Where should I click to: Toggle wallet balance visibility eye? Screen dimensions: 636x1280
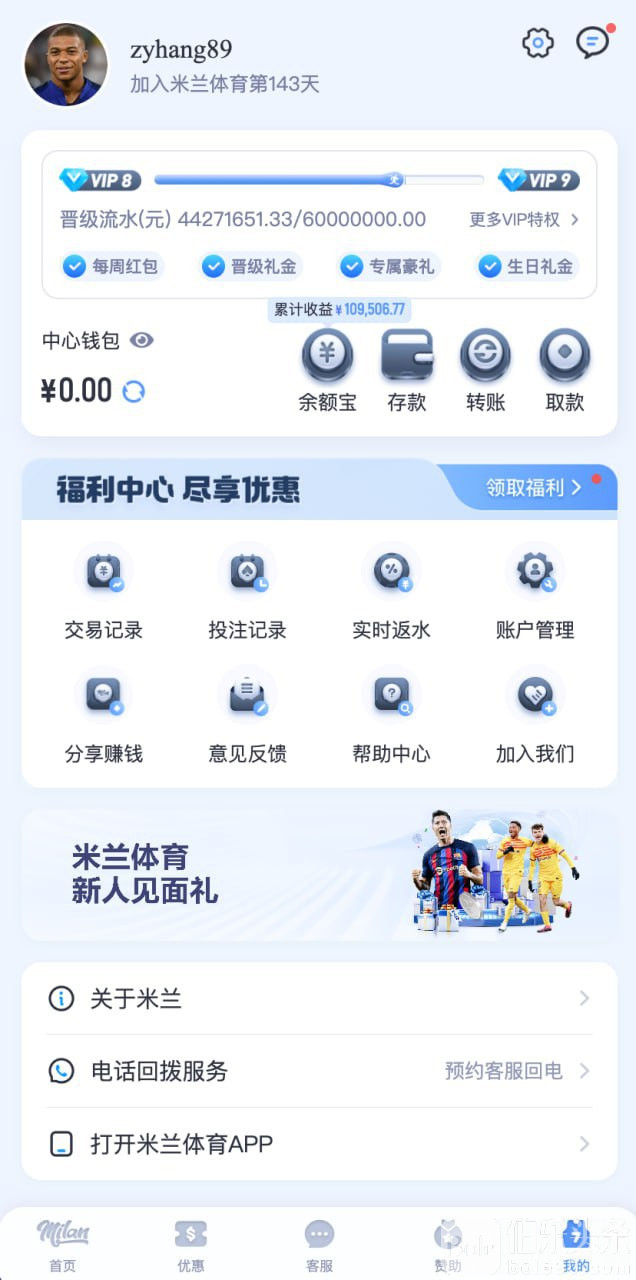point(142,341)
